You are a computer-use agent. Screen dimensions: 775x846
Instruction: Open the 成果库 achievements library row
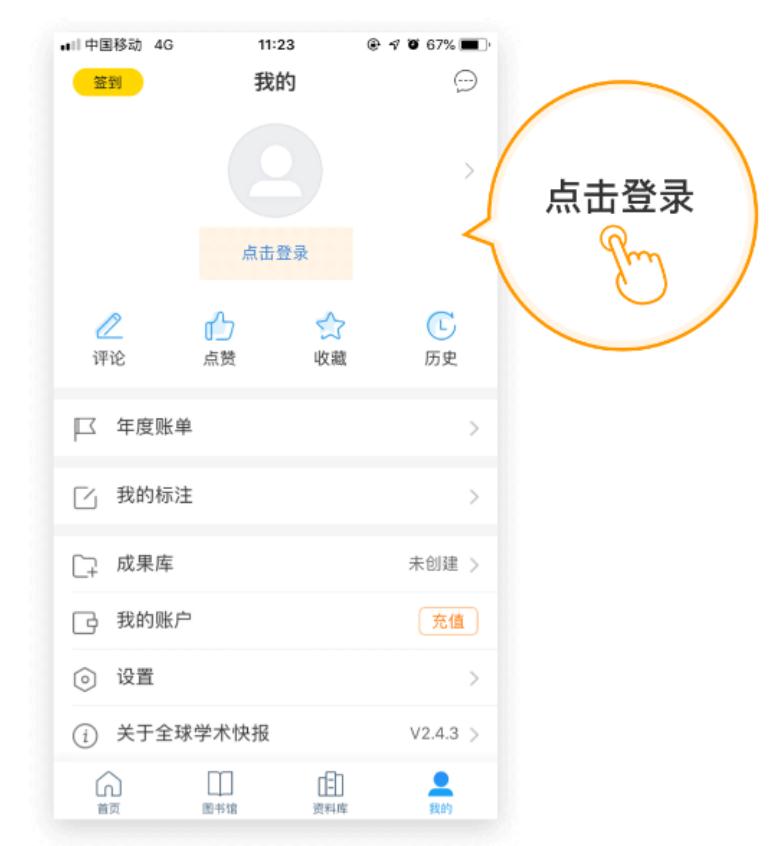[x=275, y=564]
